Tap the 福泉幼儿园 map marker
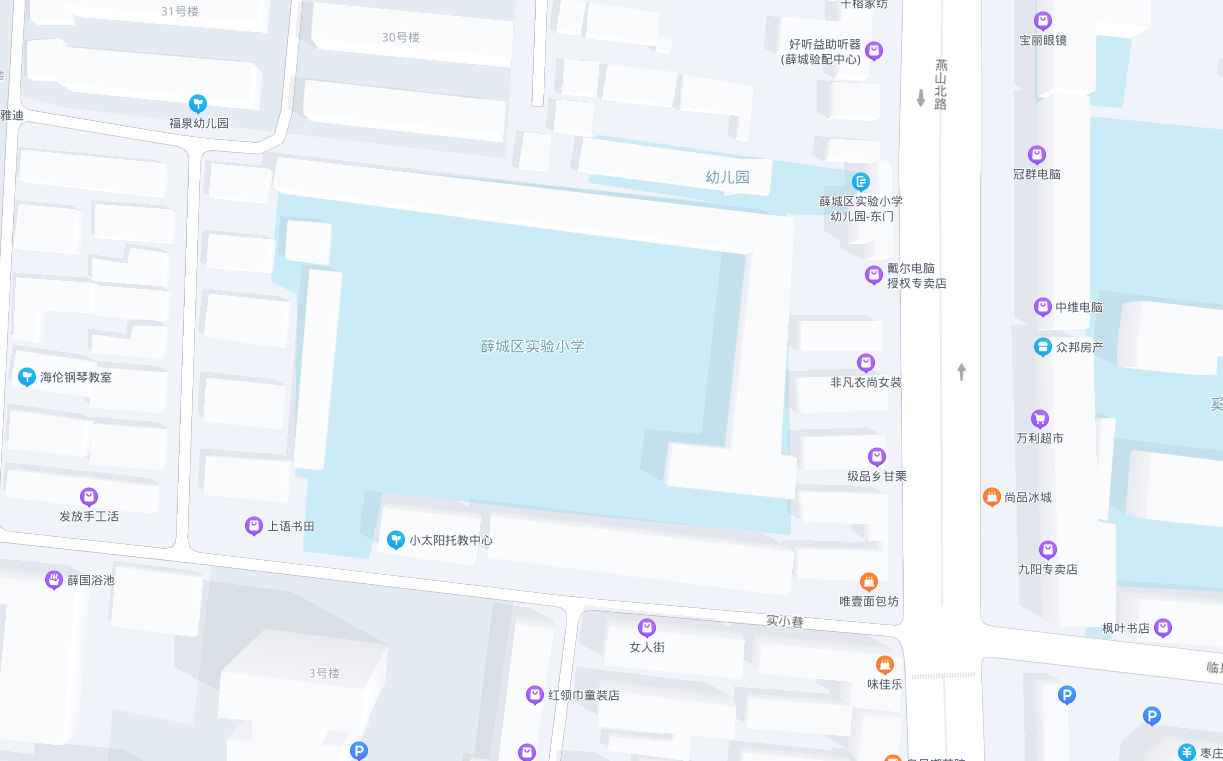 pyautogui.click(x=198, y=103)
